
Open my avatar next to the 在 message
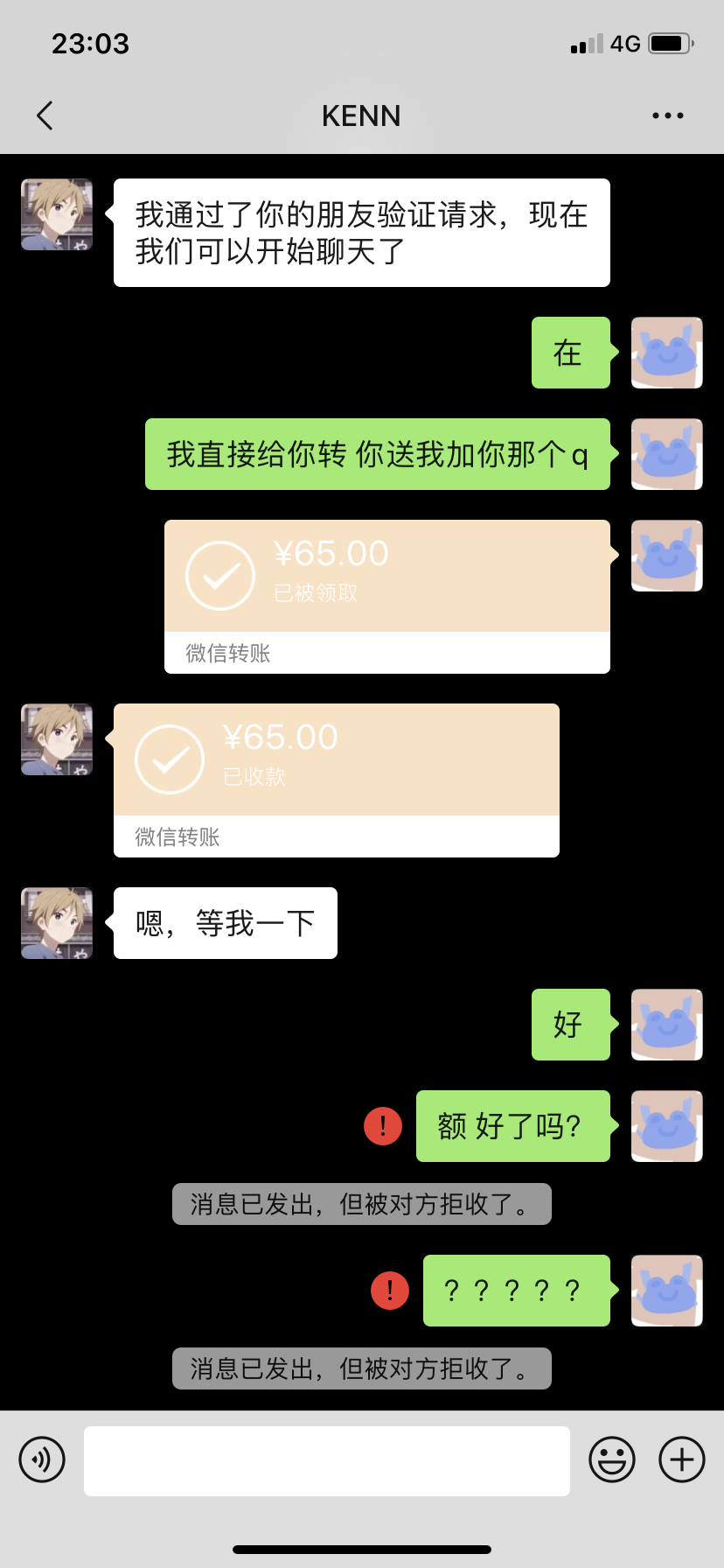667,353
